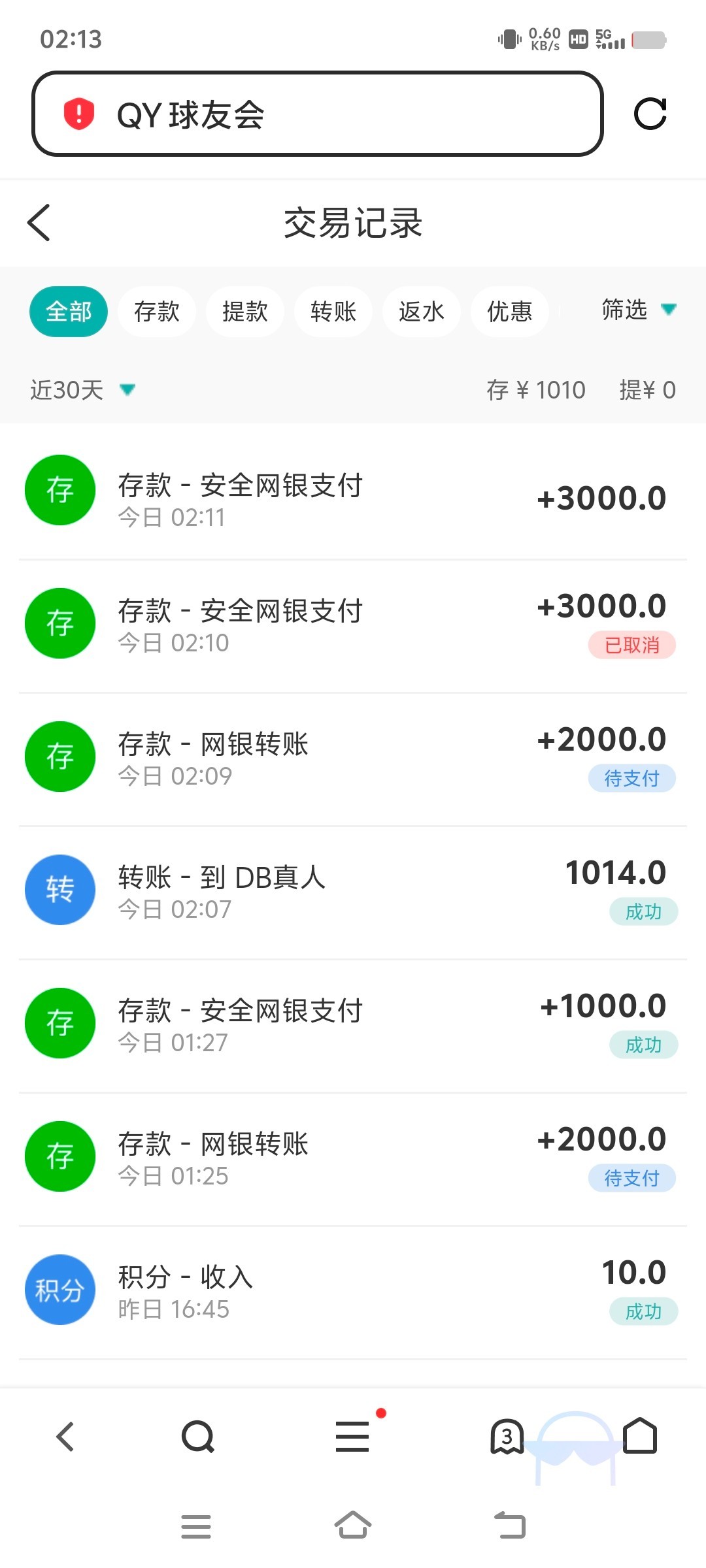Go back from 交易记录 page

click(39, 223)
